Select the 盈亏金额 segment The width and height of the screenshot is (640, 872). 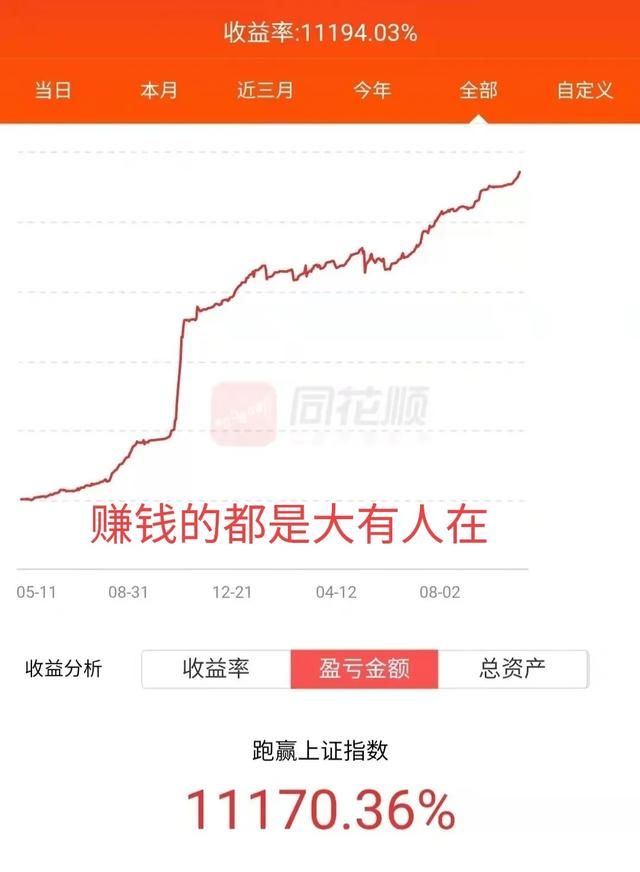[x=364, y=668]
